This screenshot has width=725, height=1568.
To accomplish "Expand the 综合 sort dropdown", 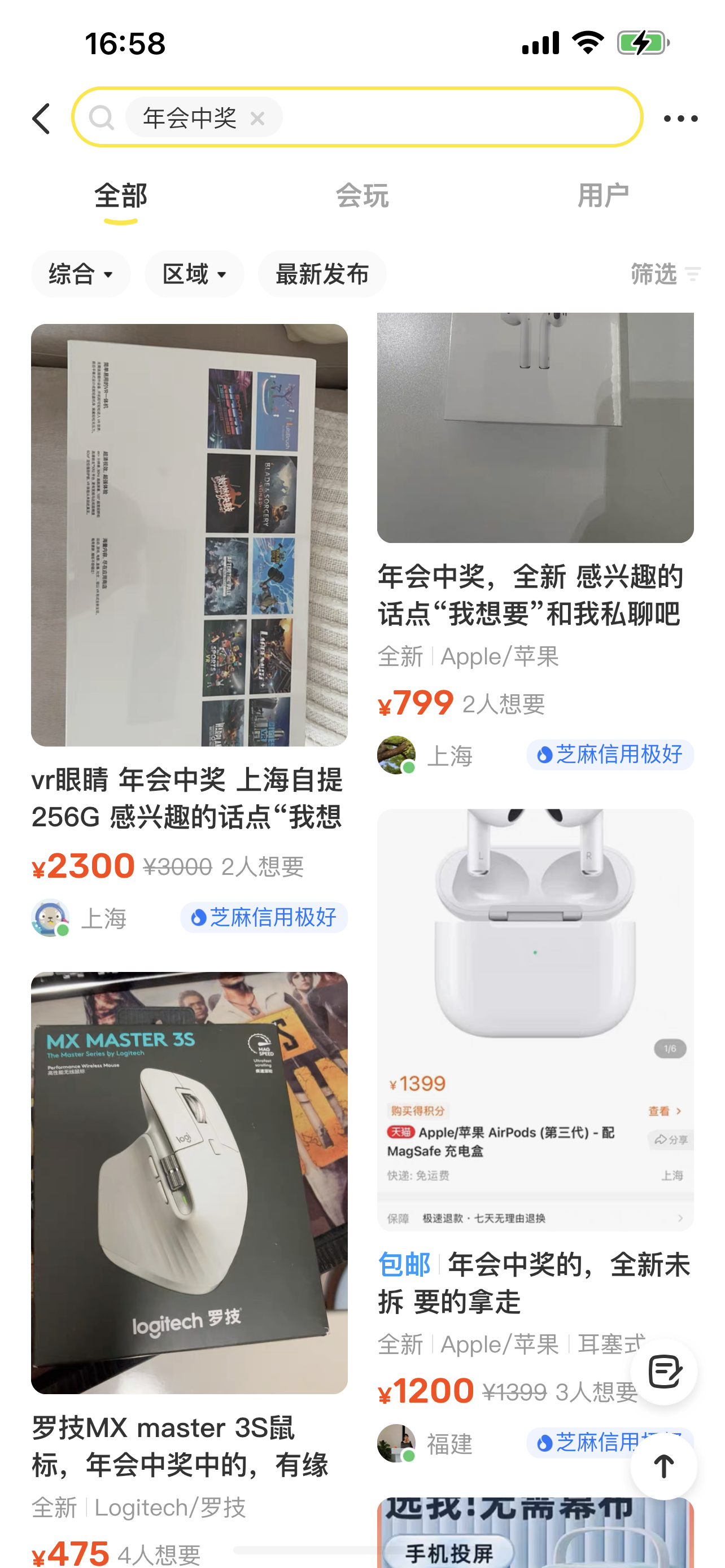I will pyautogui.click(x=81, y=274).
